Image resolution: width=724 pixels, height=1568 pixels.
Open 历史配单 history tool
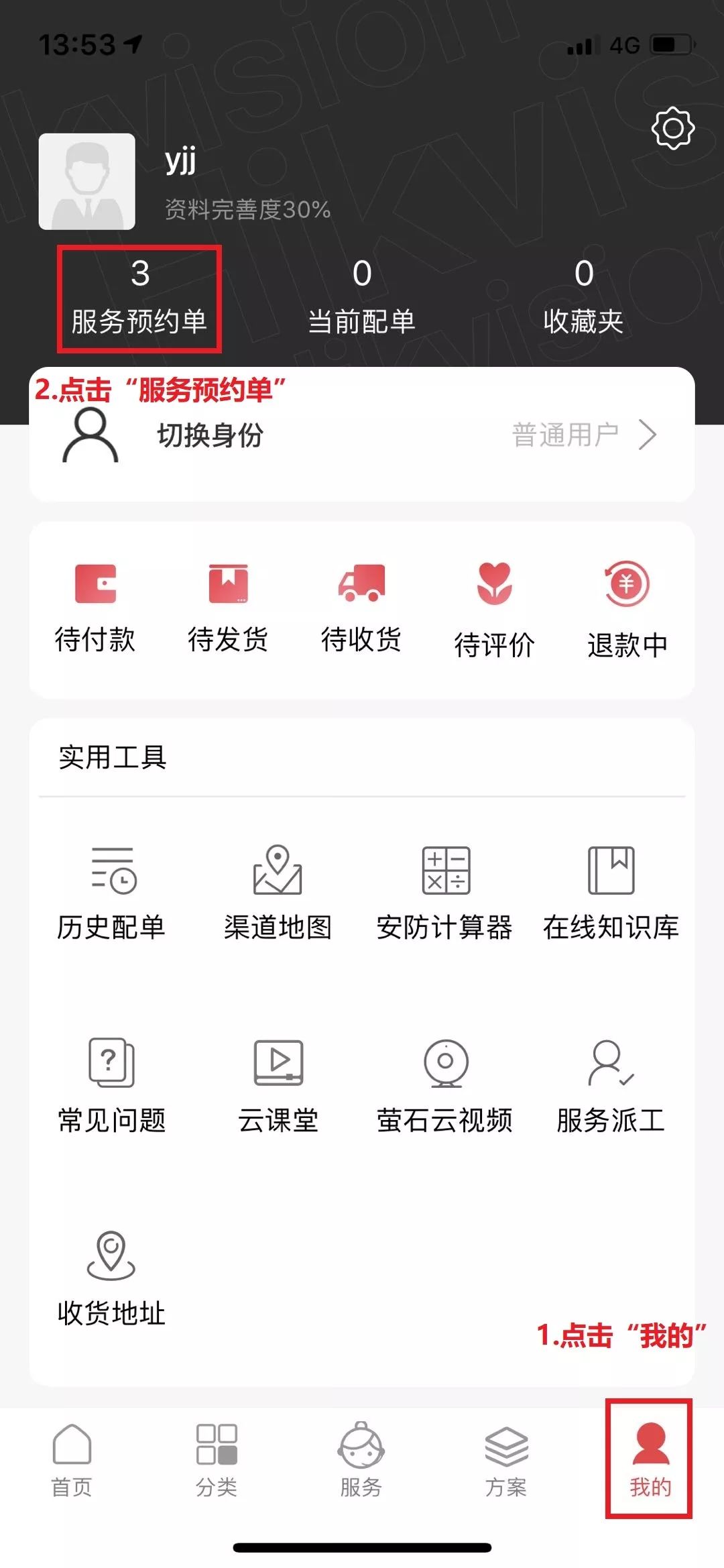click(111, 893)
